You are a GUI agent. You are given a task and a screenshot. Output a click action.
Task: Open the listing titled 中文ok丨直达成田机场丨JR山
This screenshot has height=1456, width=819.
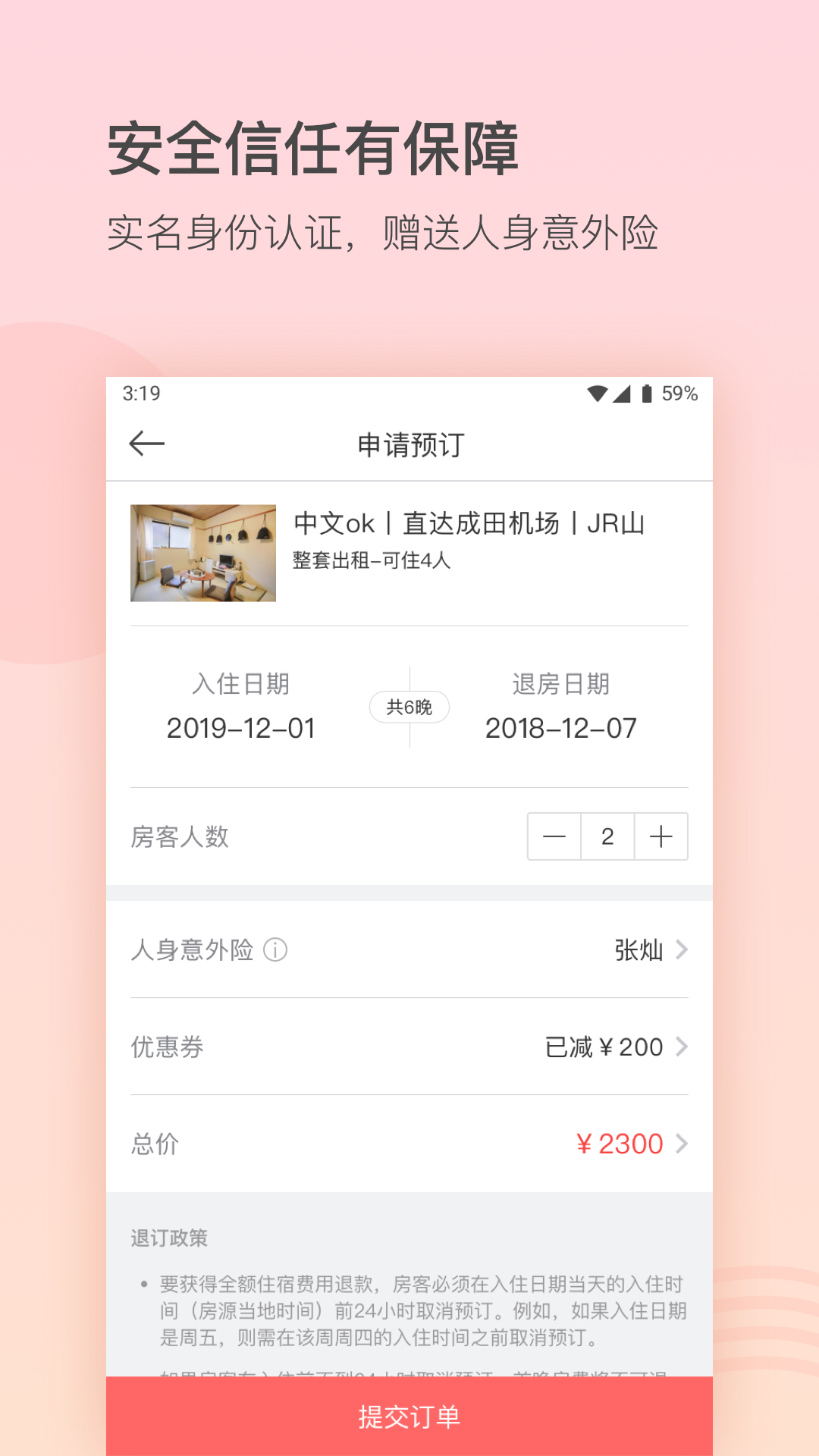pyautogui.click(x=470, y=523)
